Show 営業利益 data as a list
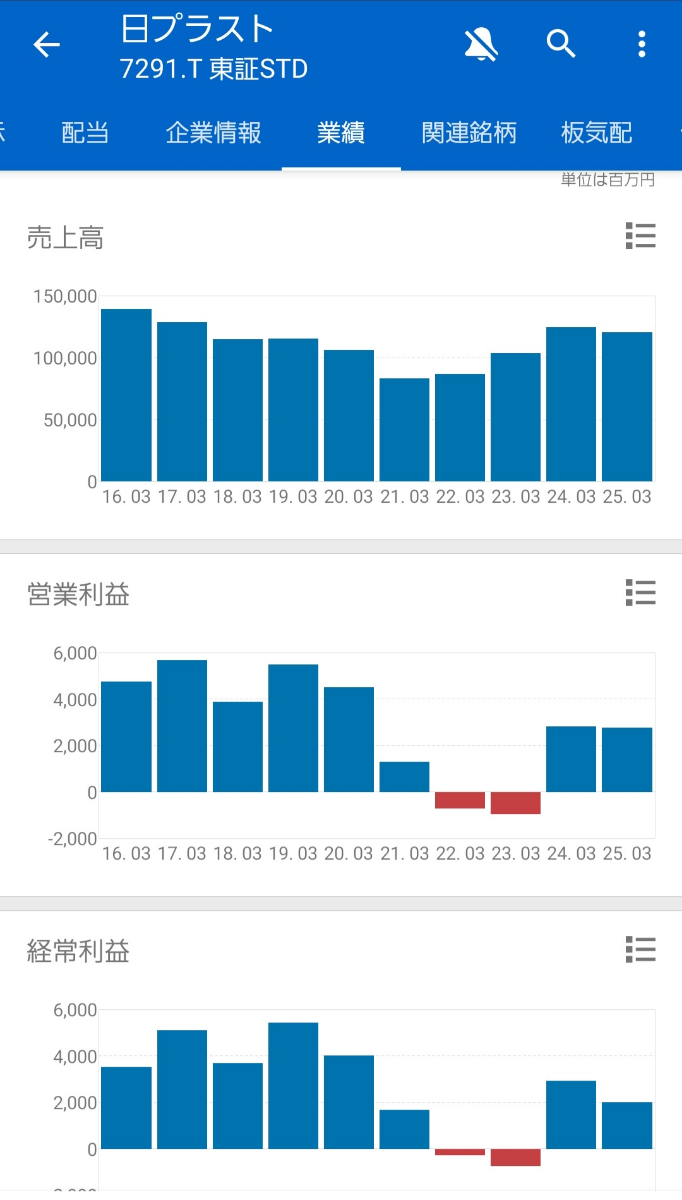 click(x=640, y=593)
